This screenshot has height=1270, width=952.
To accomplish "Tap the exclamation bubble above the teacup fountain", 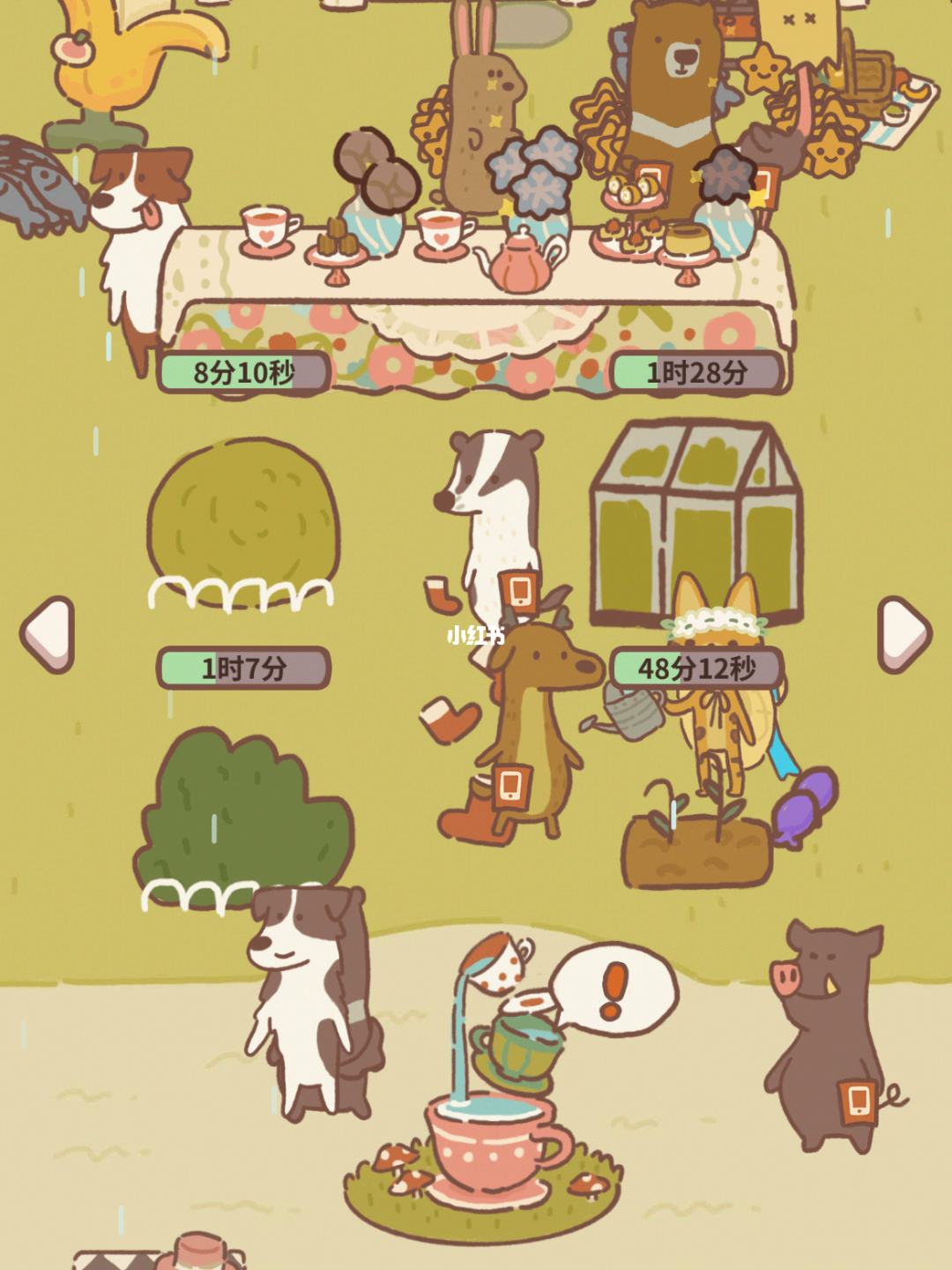I will click(x=614, y=989).
